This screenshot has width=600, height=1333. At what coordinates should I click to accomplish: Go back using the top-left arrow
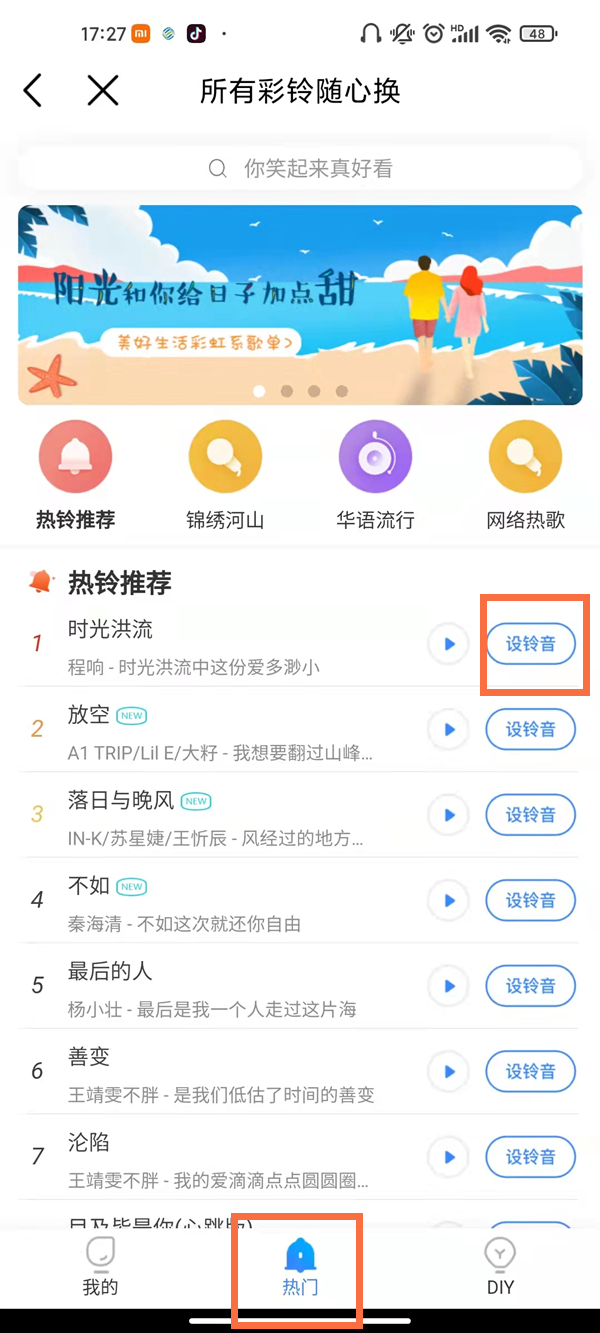point(33,91)
